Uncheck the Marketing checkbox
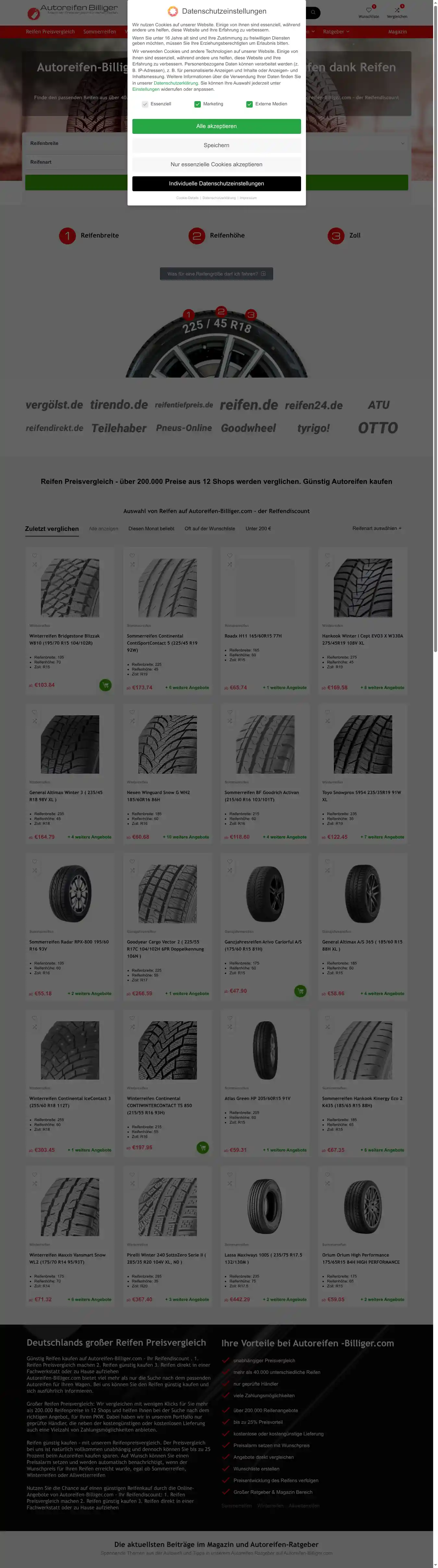 (197, 104)
